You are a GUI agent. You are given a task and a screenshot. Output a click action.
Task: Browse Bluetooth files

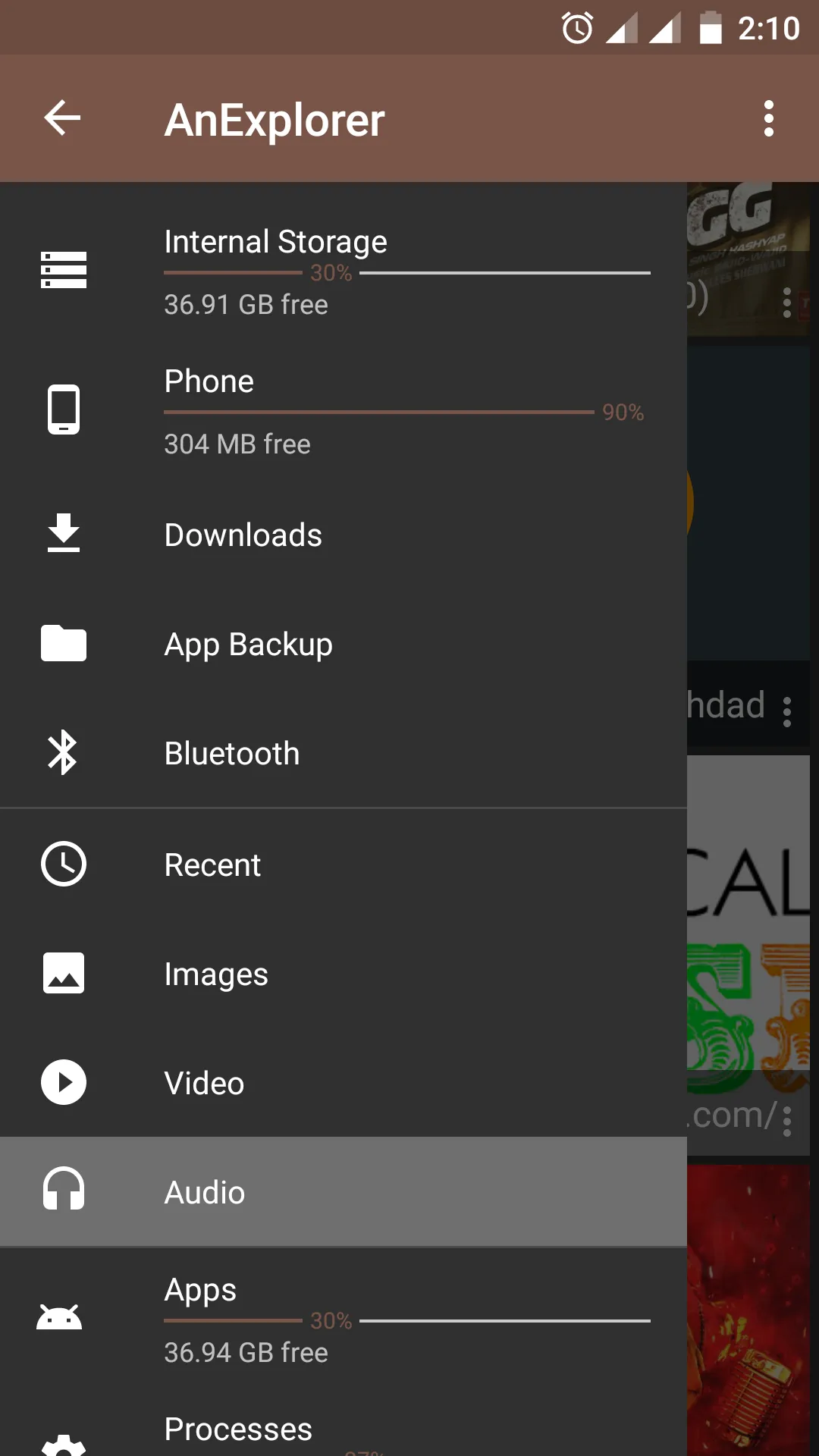tap(343, 753)
